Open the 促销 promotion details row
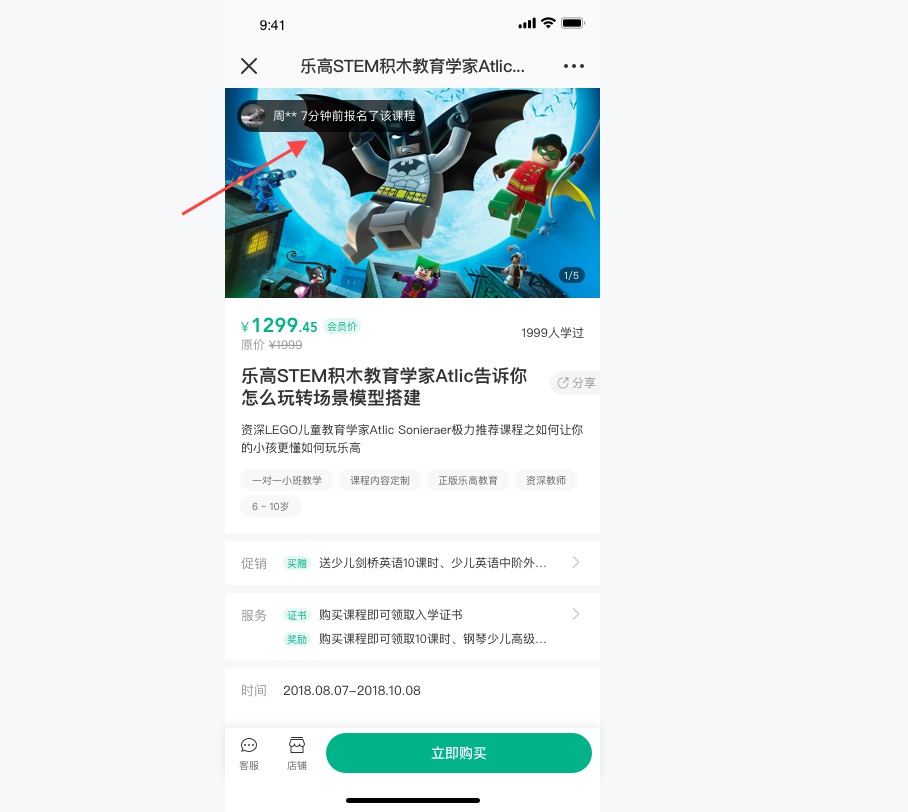908x812 pixels. click(x=412, y=563)
